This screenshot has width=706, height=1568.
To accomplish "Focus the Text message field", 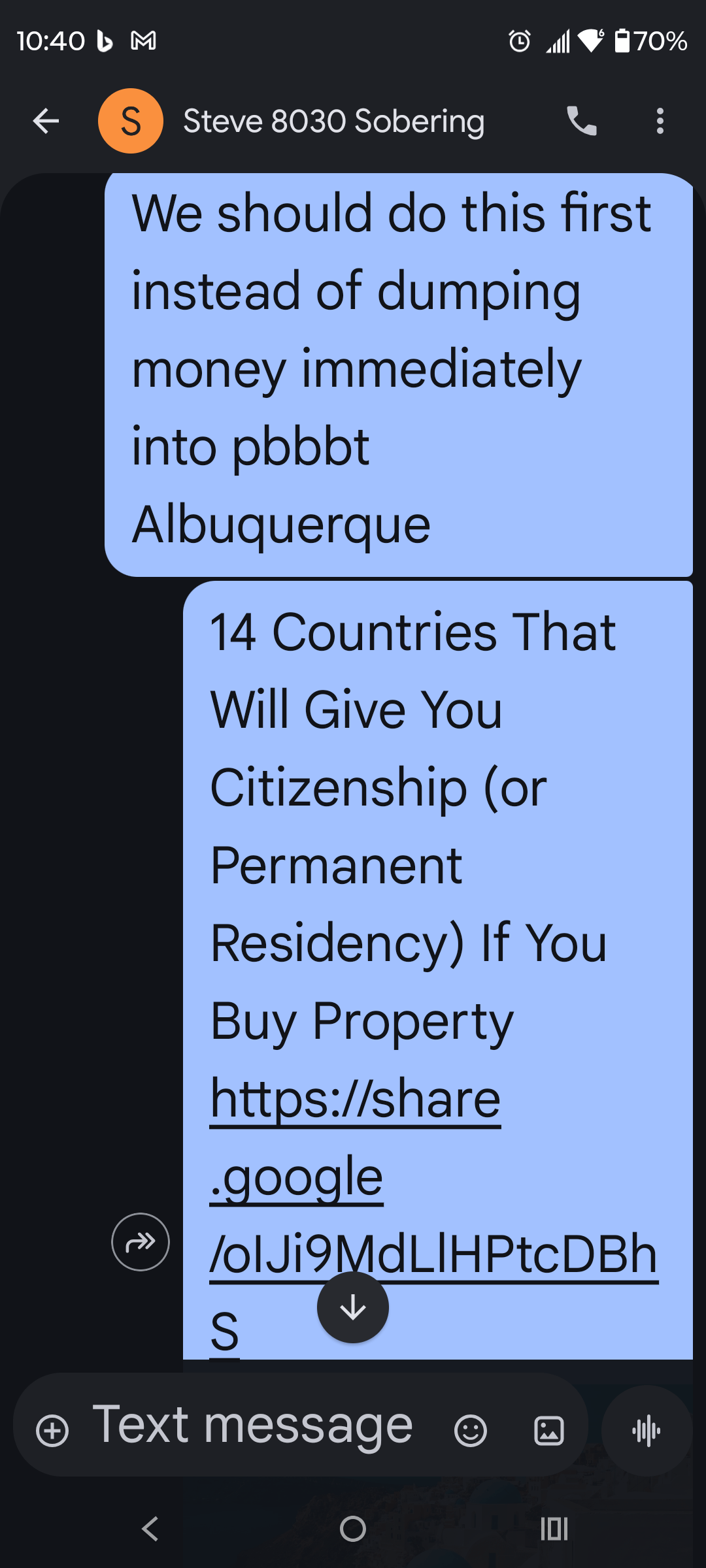I will [255, 1426].
